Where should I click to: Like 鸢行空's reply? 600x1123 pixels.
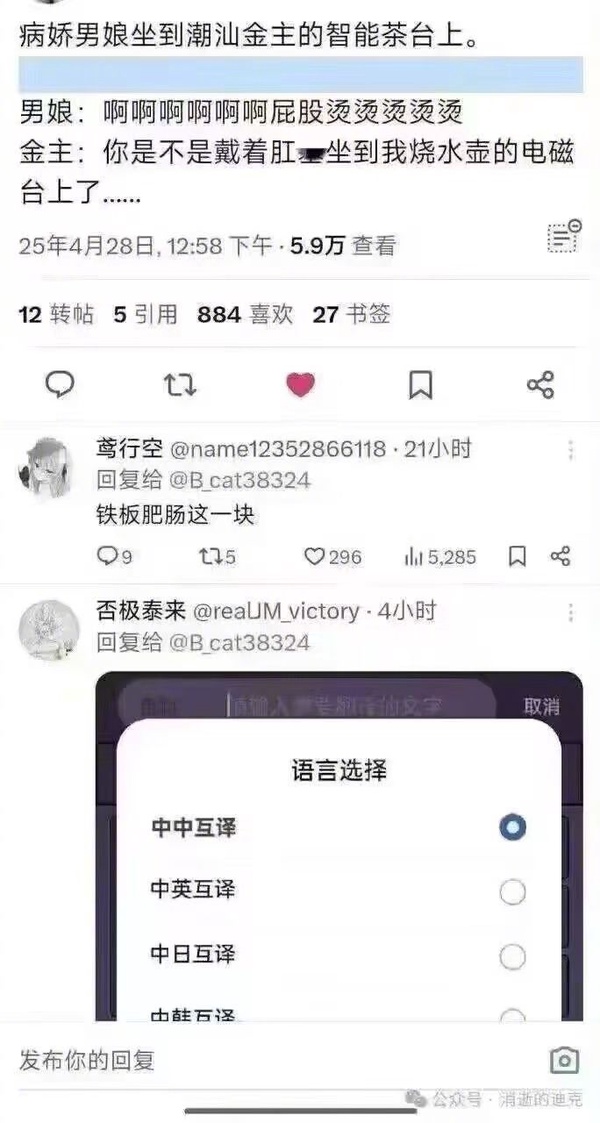click(x=332, y=557)
